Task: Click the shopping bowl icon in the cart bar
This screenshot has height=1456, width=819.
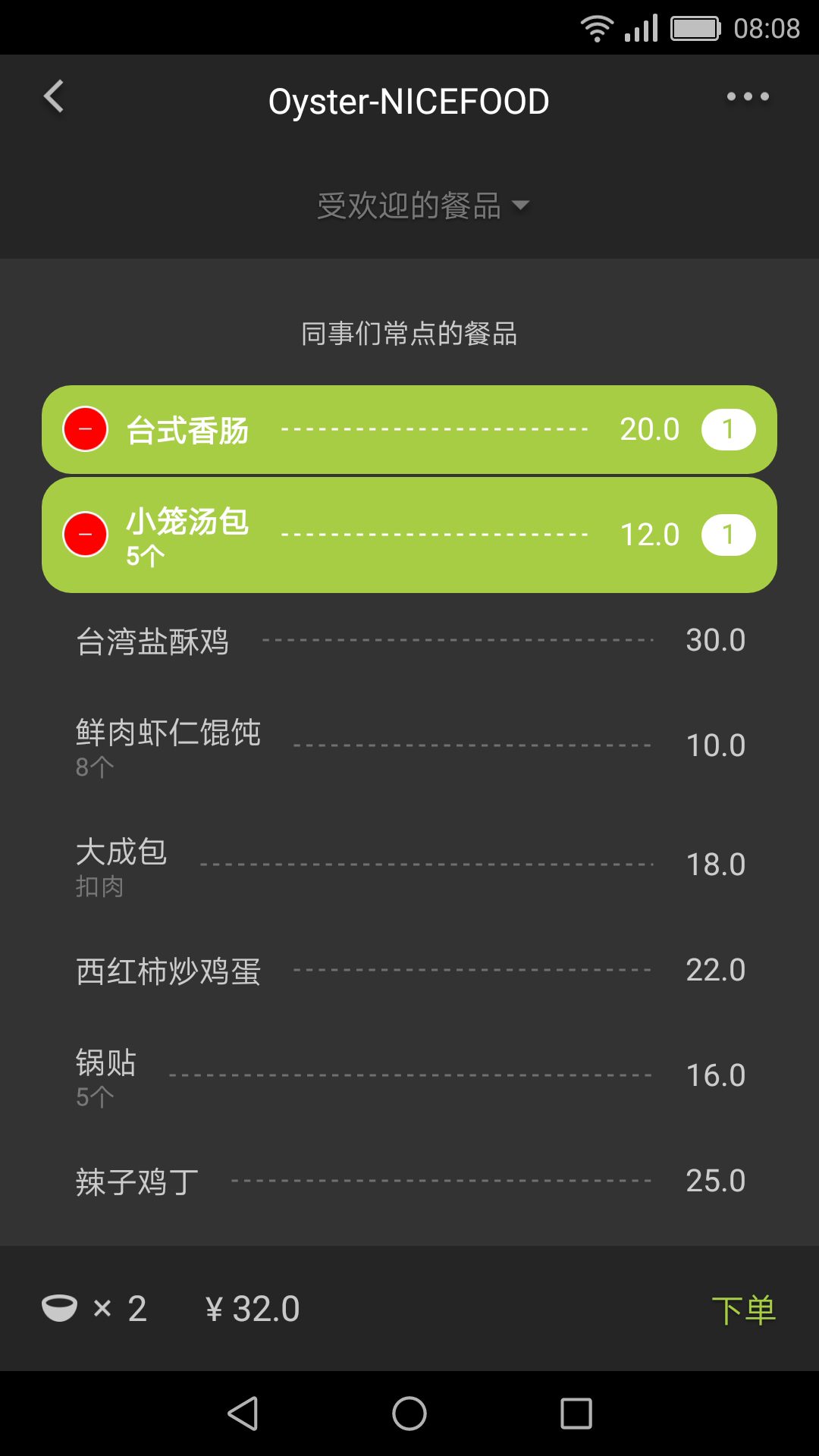Action: click(x=61, y=1306)
